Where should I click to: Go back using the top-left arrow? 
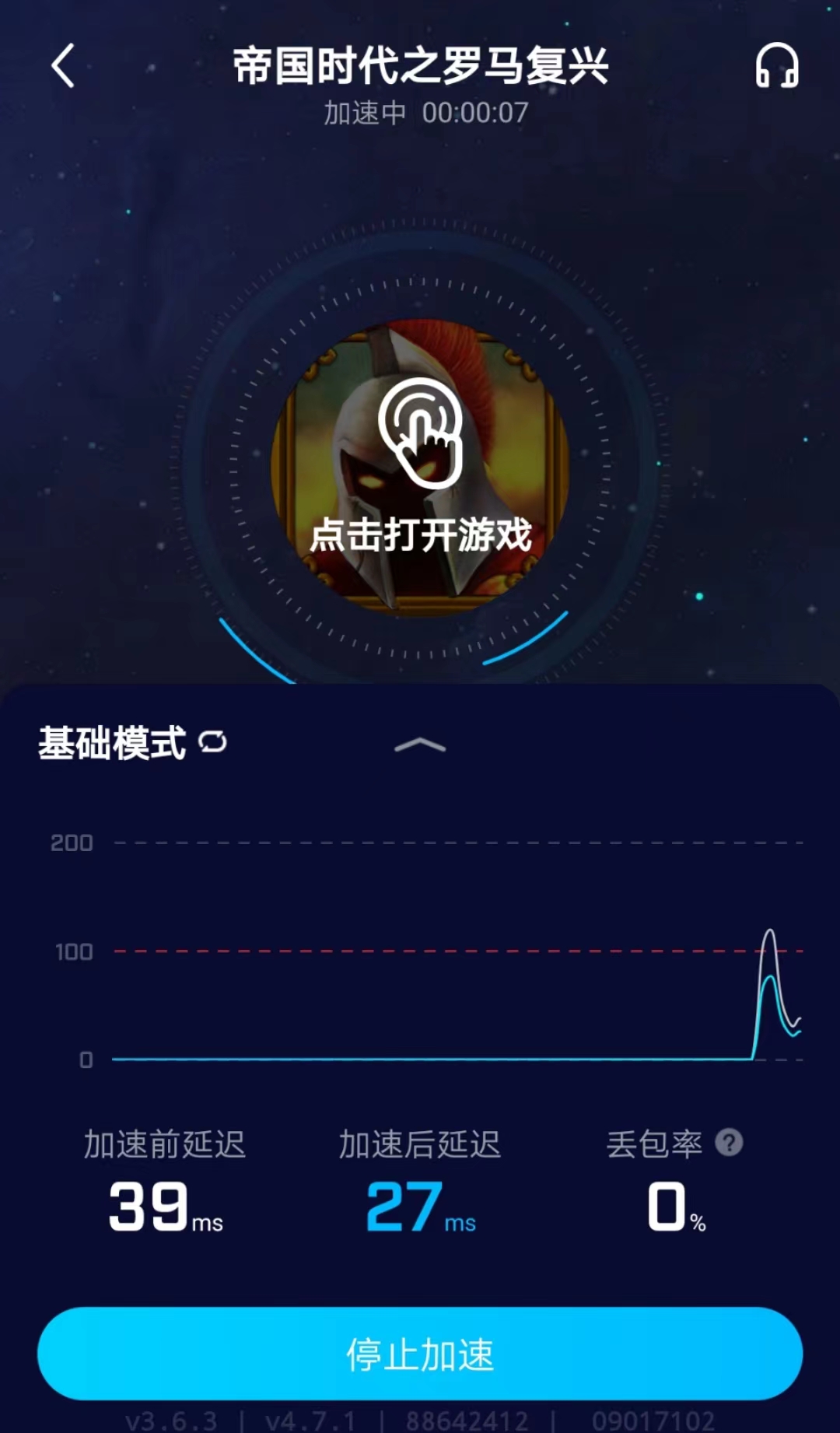click(64, 66)
